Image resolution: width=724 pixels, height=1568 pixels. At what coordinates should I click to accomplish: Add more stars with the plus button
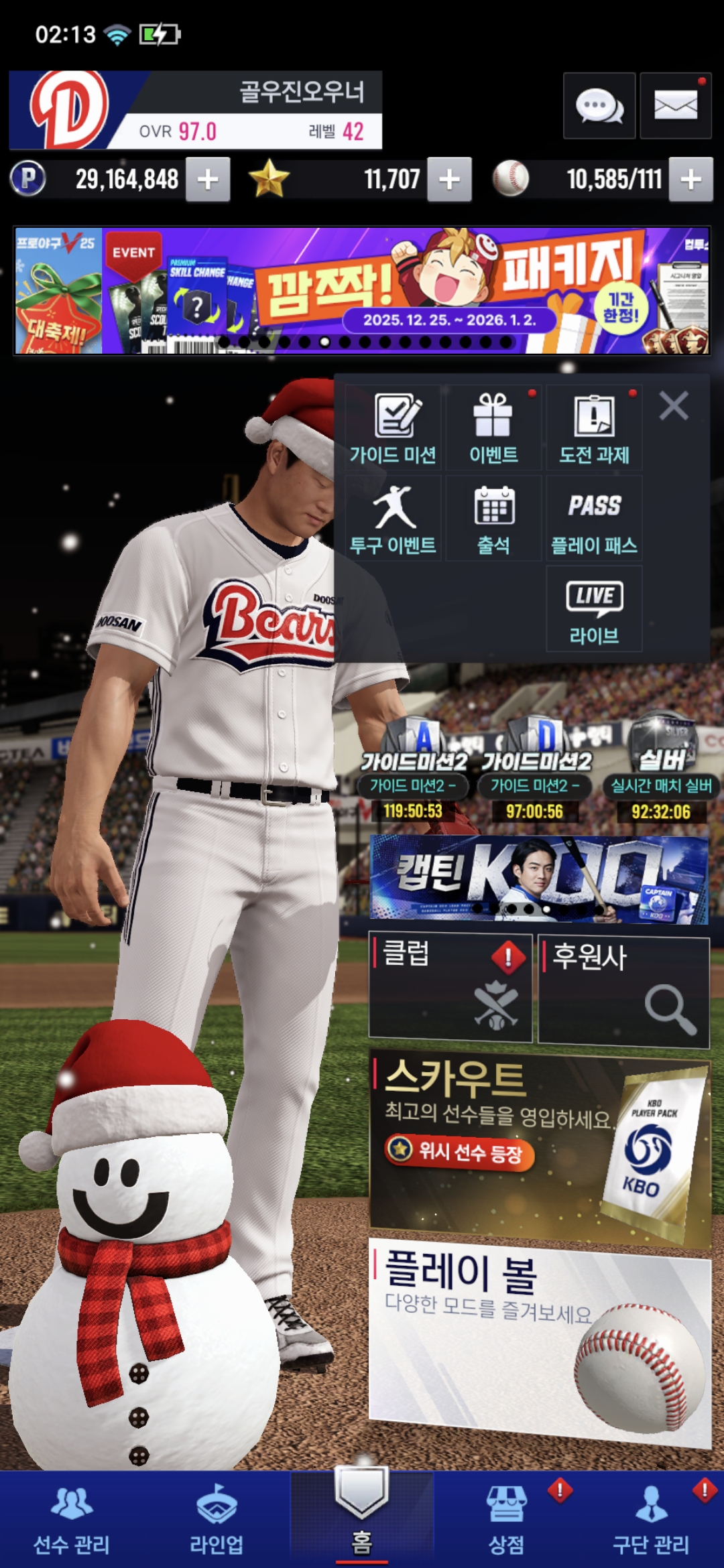449,180
